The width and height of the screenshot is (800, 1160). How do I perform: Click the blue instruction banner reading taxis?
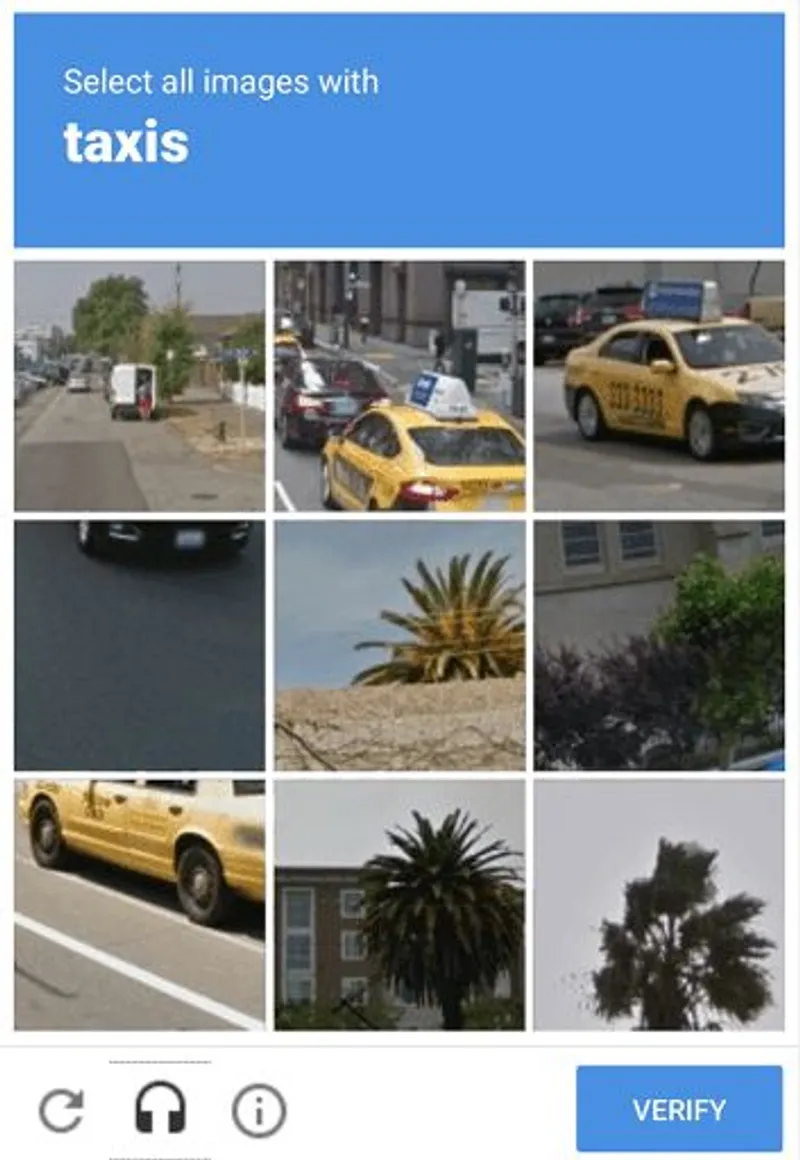126,143
